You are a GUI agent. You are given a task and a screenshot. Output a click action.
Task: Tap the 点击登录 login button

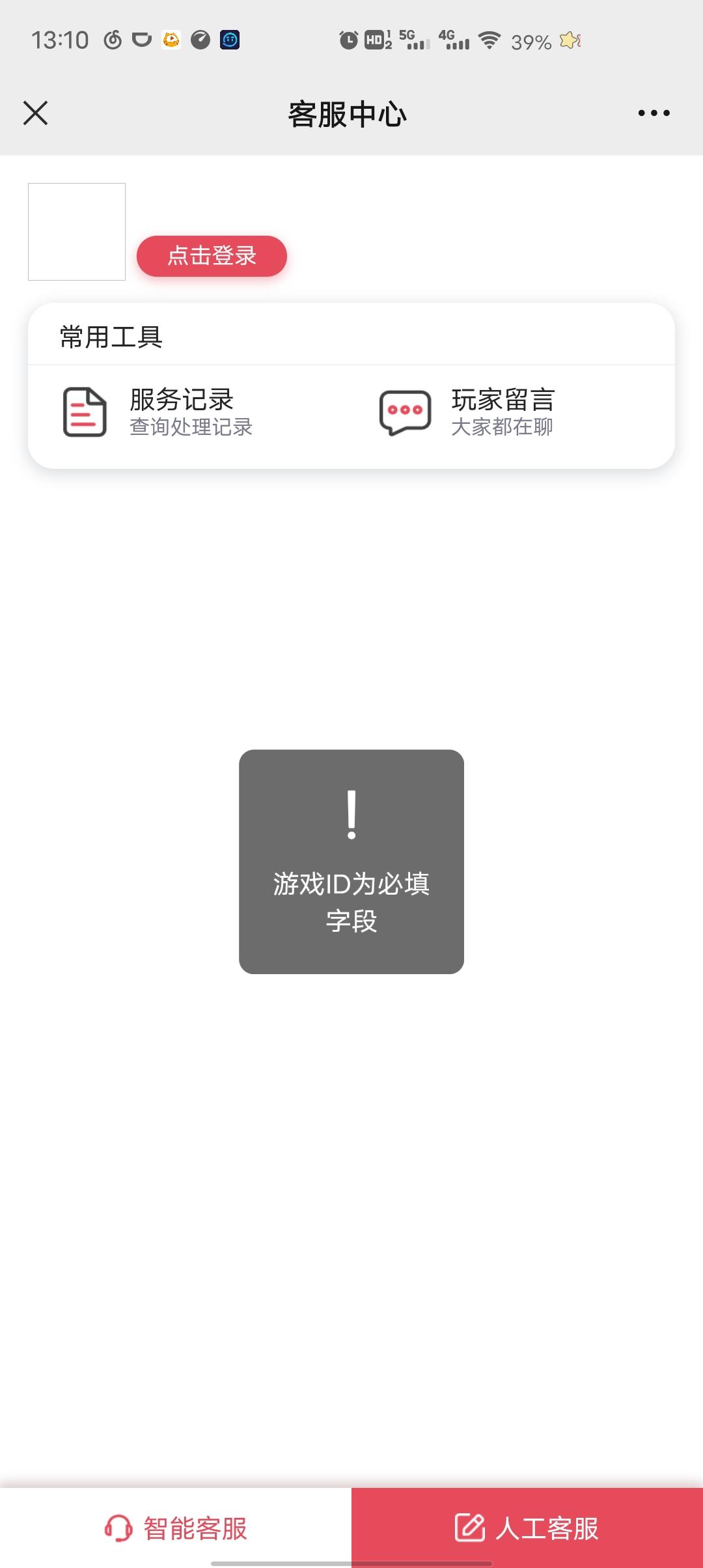point(211,257)
